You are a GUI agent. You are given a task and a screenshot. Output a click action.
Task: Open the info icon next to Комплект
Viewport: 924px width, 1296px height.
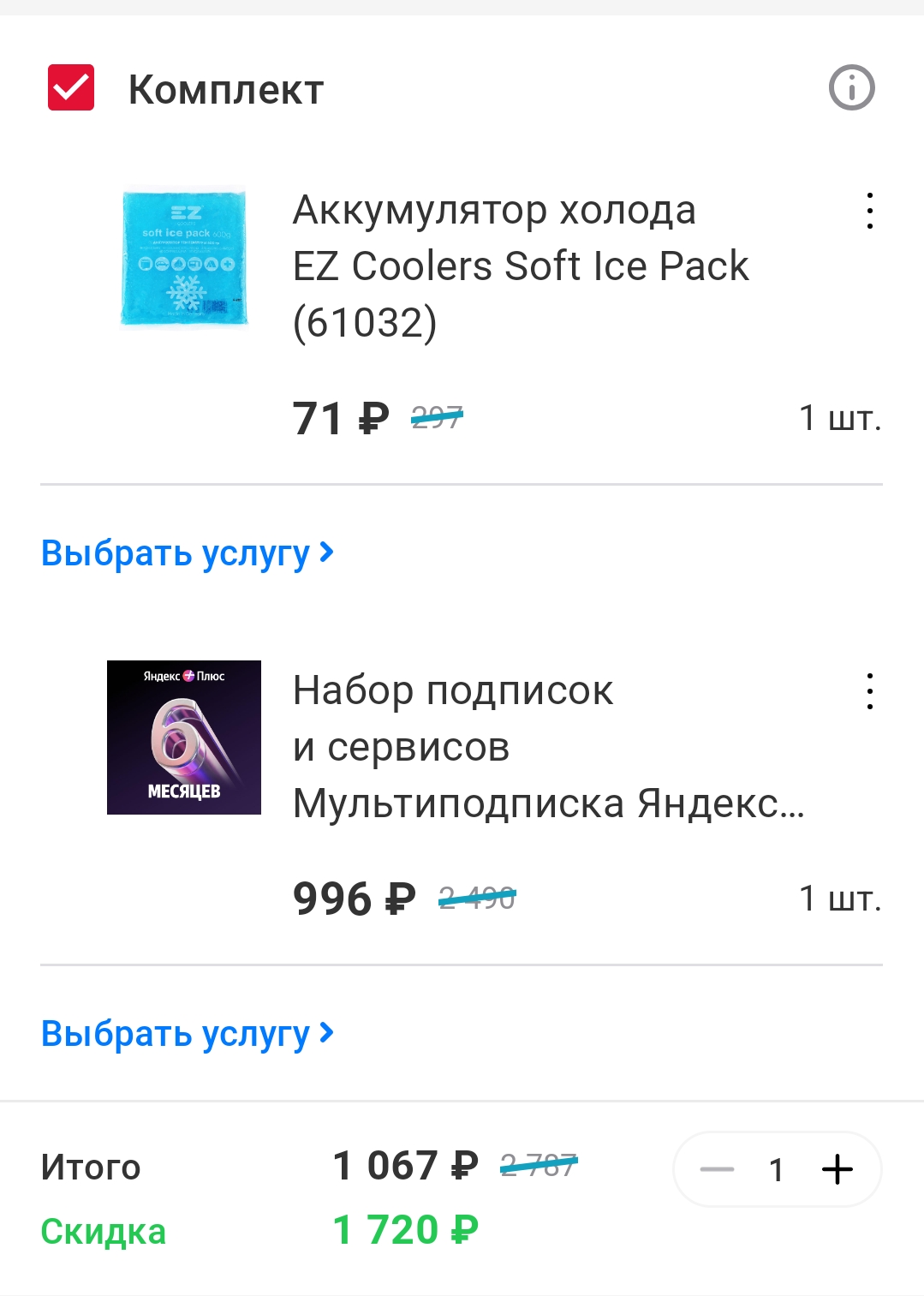[851, 87]
